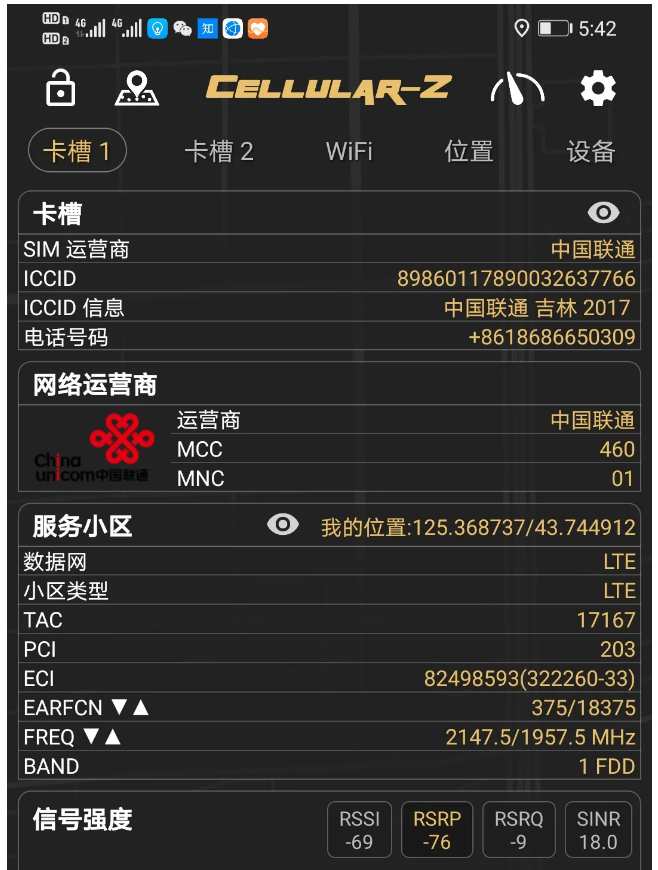The image size is (658, 870).
Task: Switch to the WiFi tab
Action: coord(349,152)
